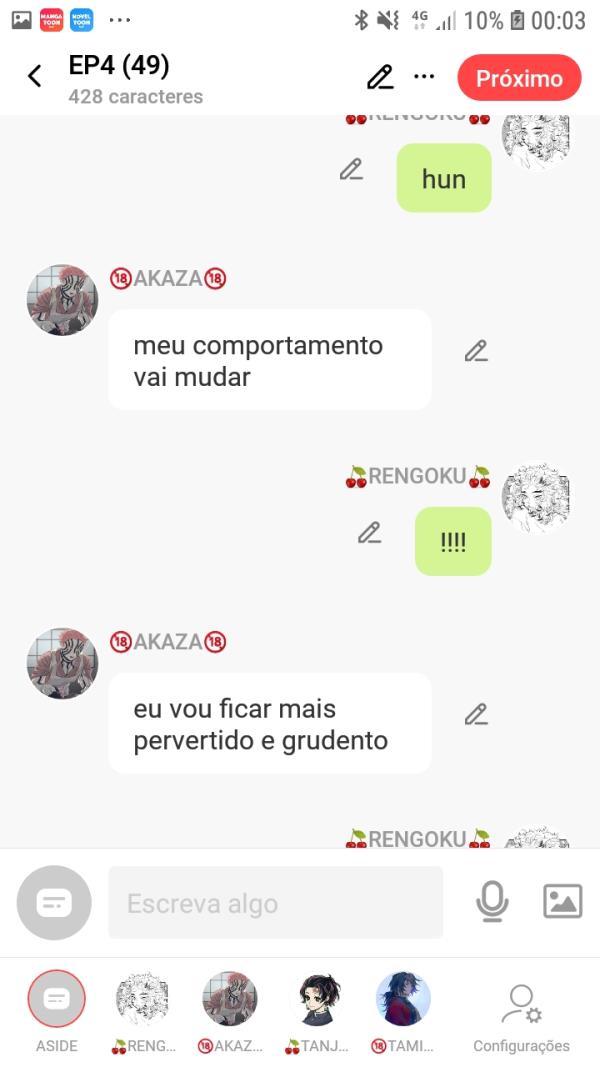This screenshot has height=1067, width=600.
Task: Edit the "eu vou ficar mais pervertido" message
Action: click(476, 714)
